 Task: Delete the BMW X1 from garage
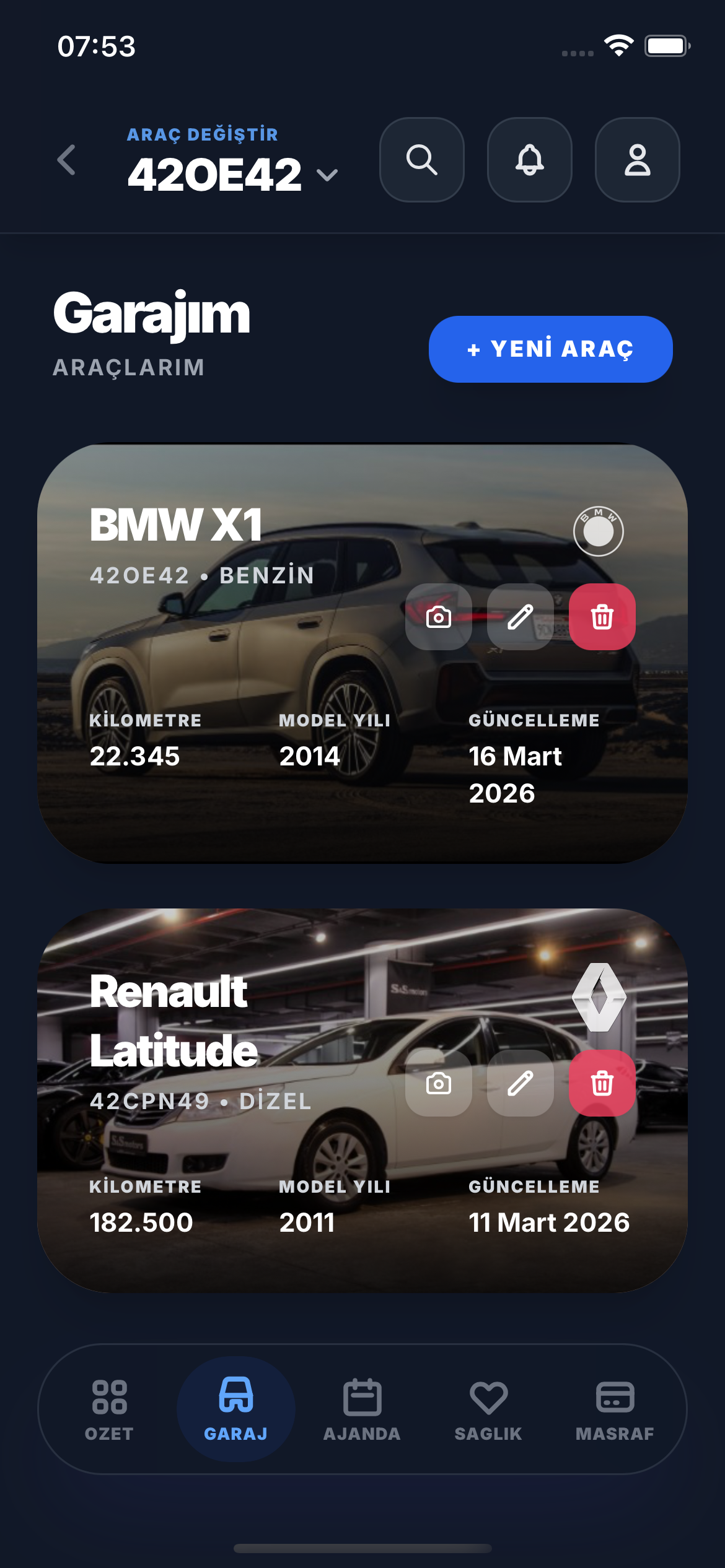click(602, 617)
